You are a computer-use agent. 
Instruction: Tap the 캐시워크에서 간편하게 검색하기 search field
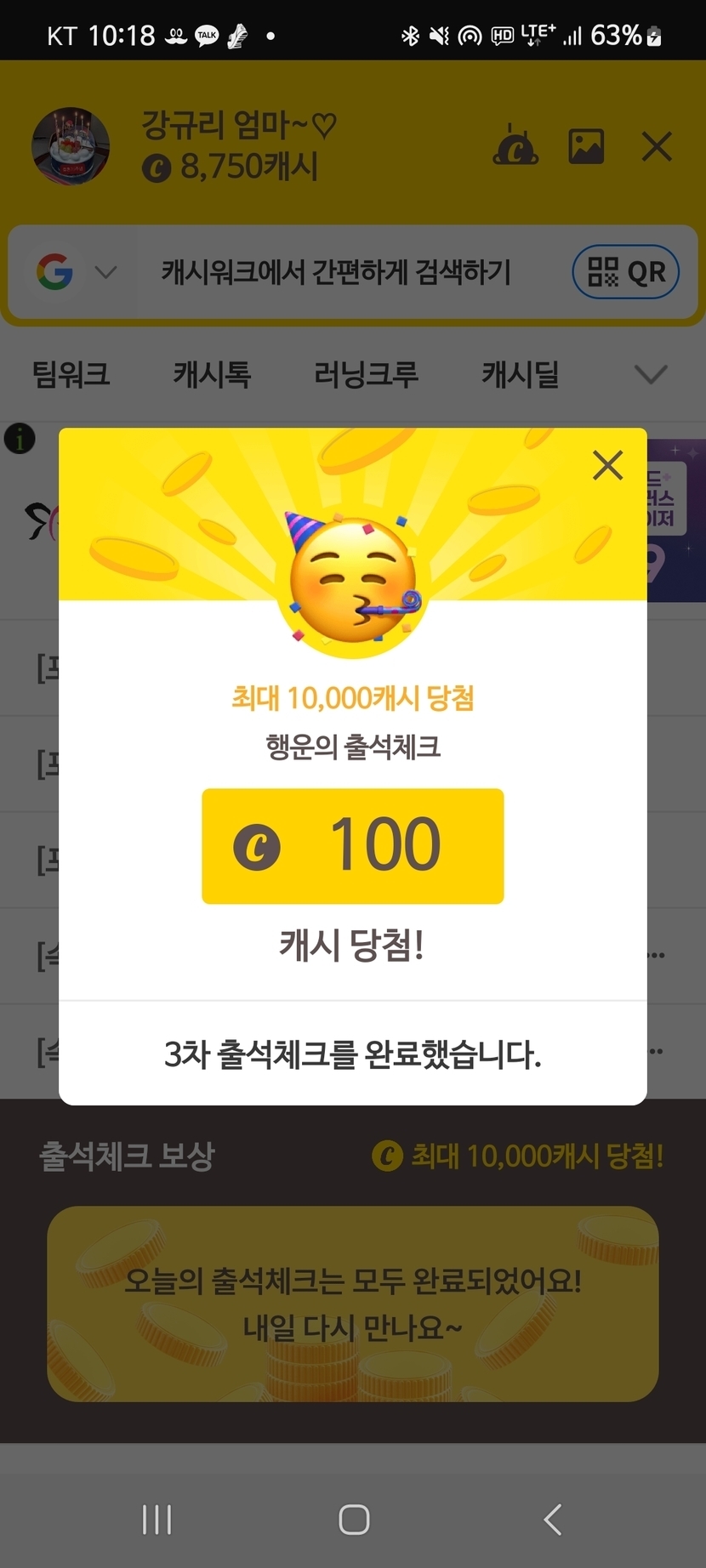click(x=337, y=272)
